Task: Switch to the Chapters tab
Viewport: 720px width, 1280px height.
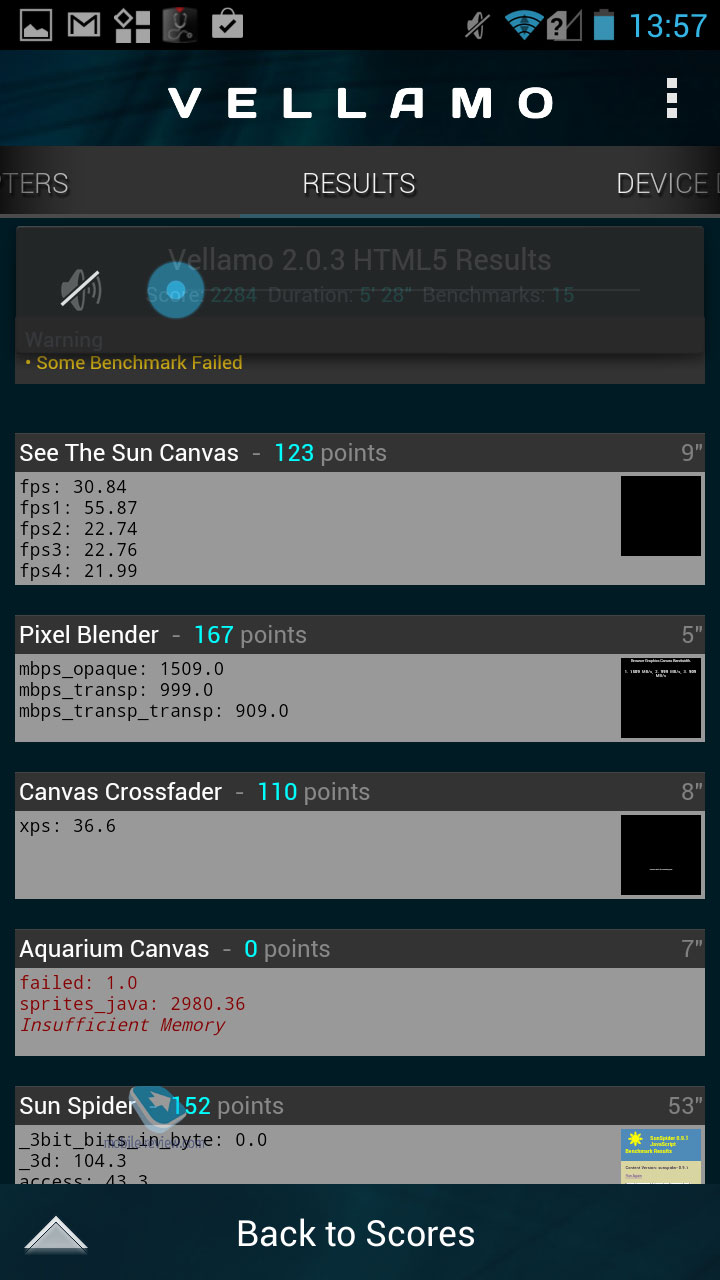Action: coord(34,183)
